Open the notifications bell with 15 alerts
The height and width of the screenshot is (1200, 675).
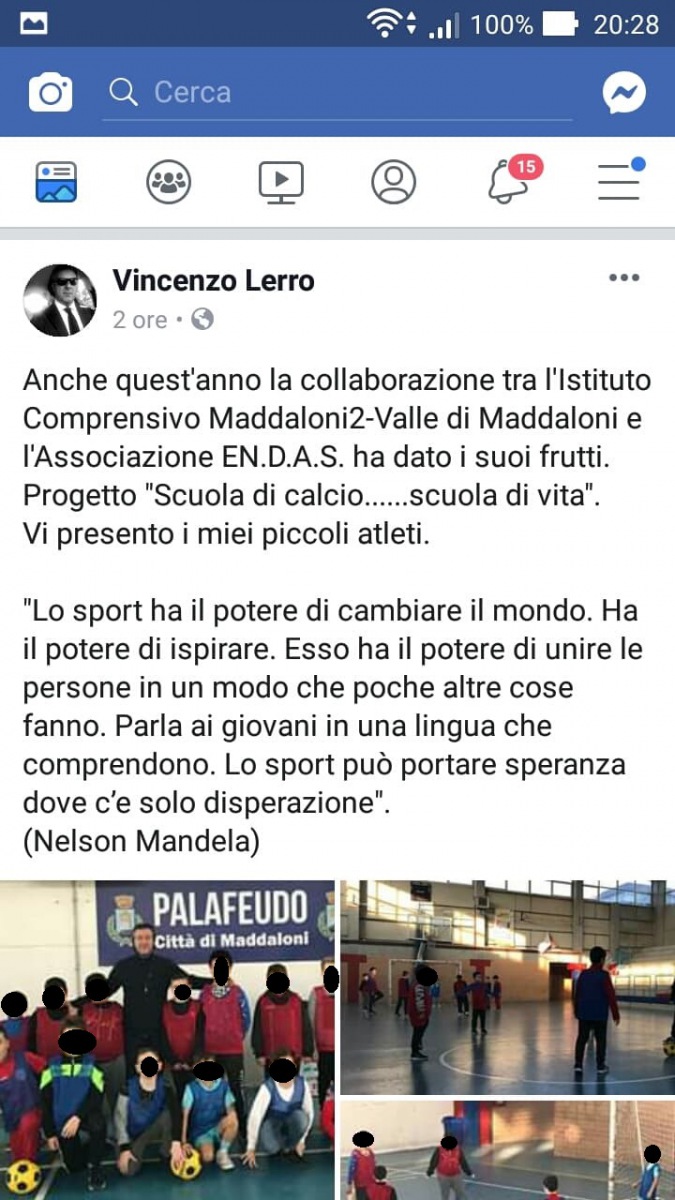pyautogui.click(x=510, y=182)
